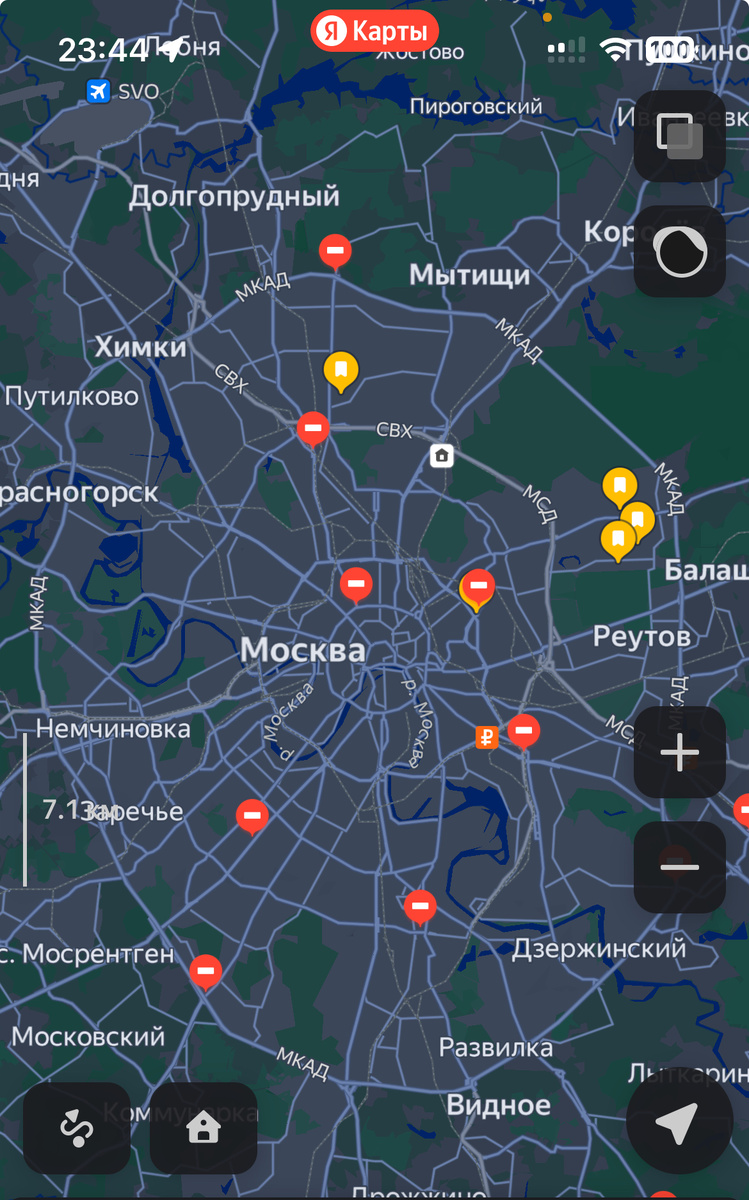Select the ruble fuel discount marker
Viewport: 749px width, 1200px height.
coord(487,738)
